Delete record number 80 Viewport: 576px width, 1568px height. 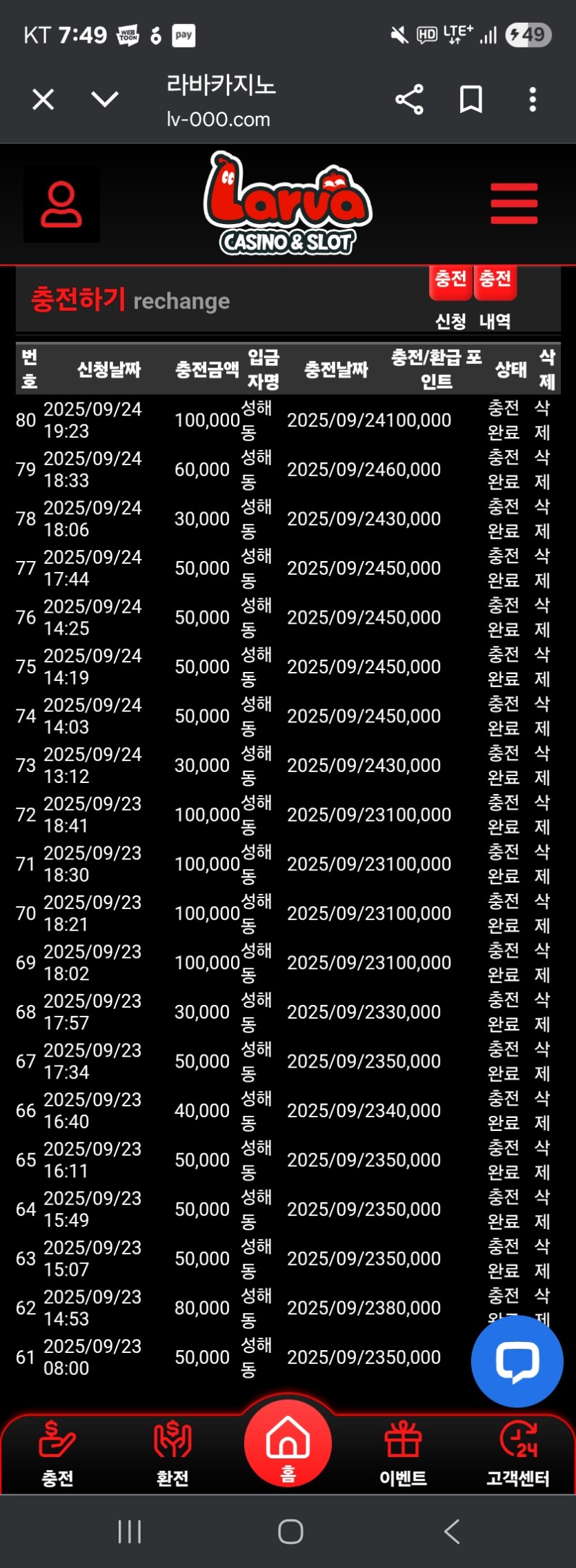542,420
